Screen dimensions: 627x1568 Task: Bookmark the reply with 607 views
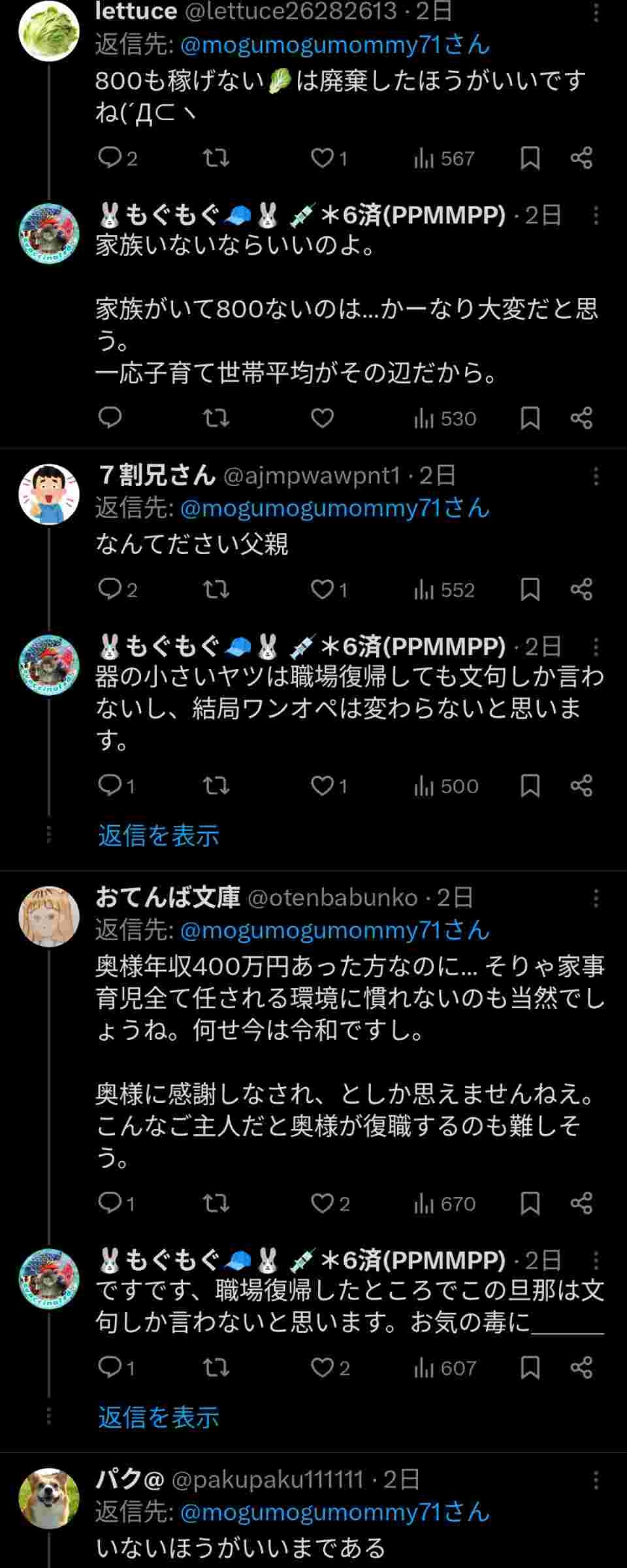pos(530,1367)
